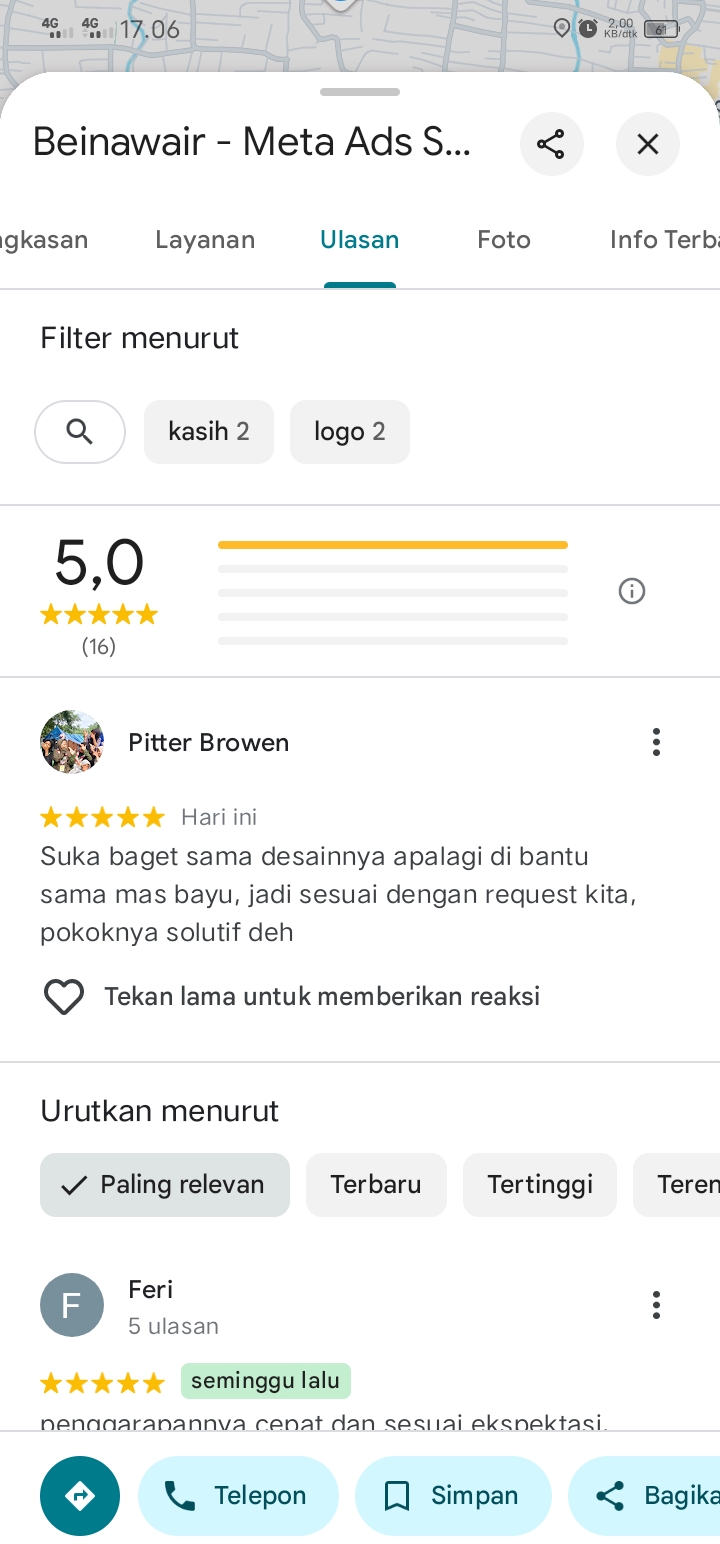Open options menu for Feri's review

[656, 1305]
